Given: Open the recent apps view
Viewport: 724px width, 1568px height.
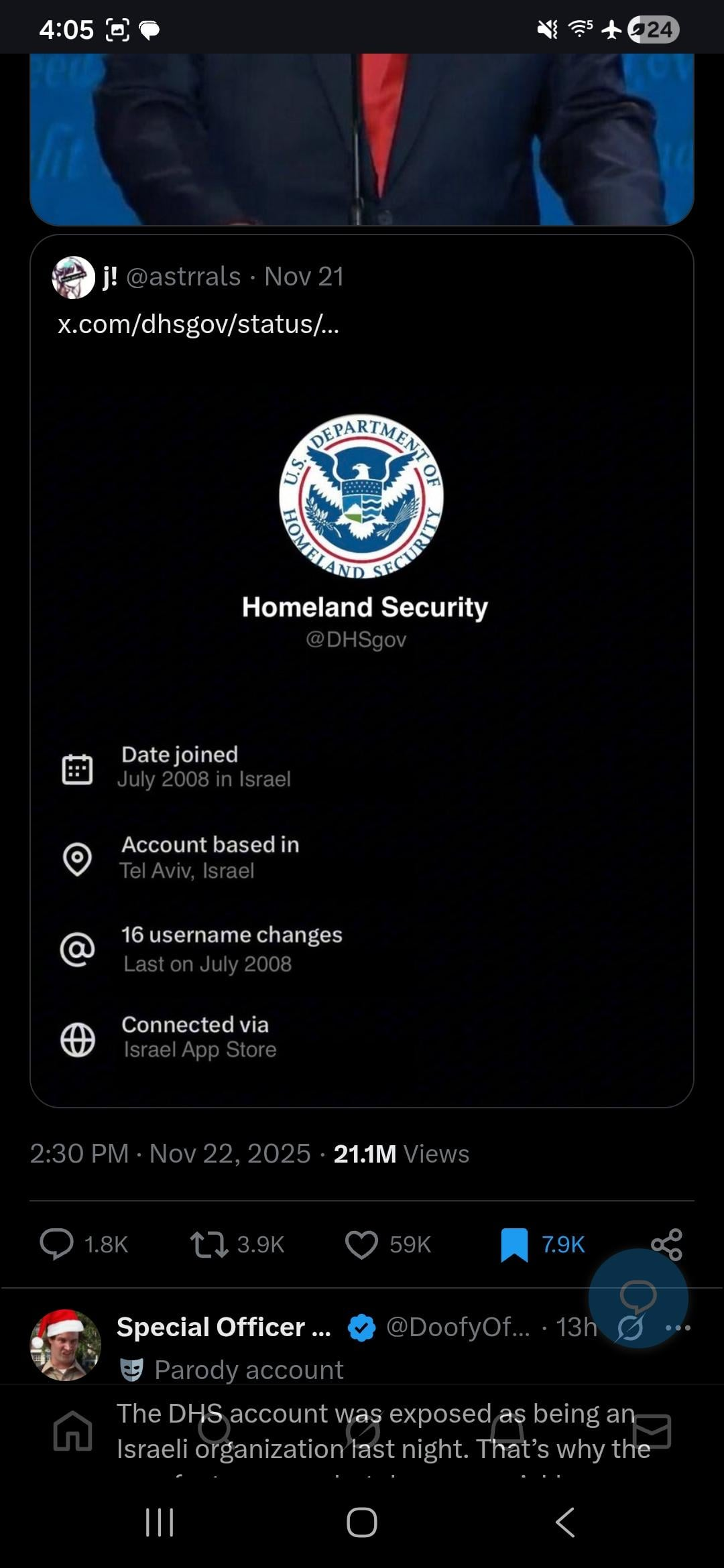Looking at the screenshot, I should click(x=160, y=1522).
